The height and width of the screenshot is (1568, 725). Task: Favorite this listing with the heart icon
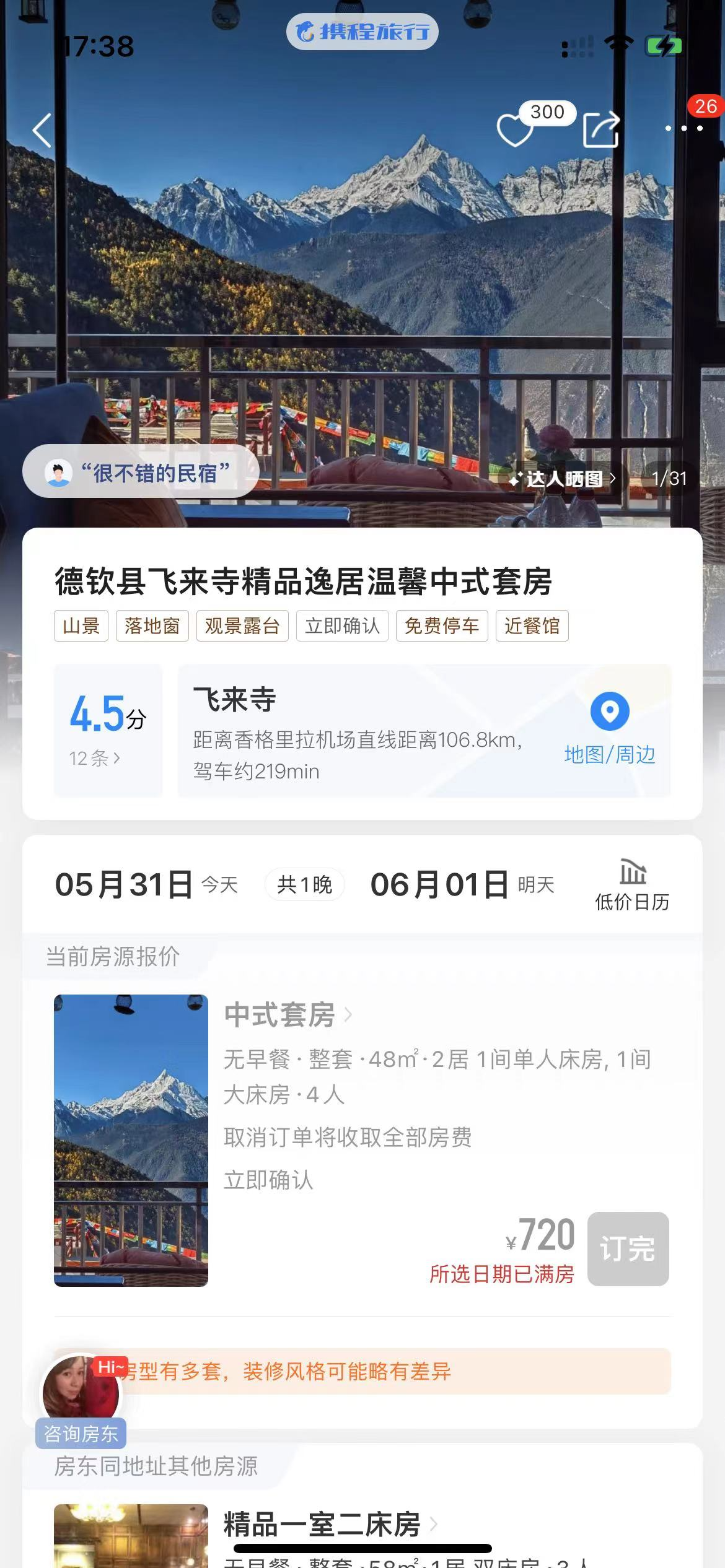pos(514,129)
